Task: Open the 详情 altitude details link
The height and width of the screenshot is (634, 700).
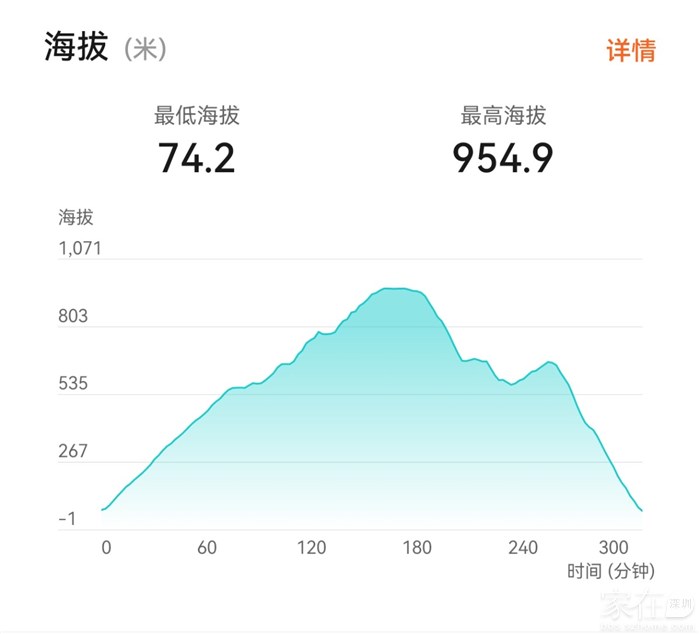Action: point(631,50)
